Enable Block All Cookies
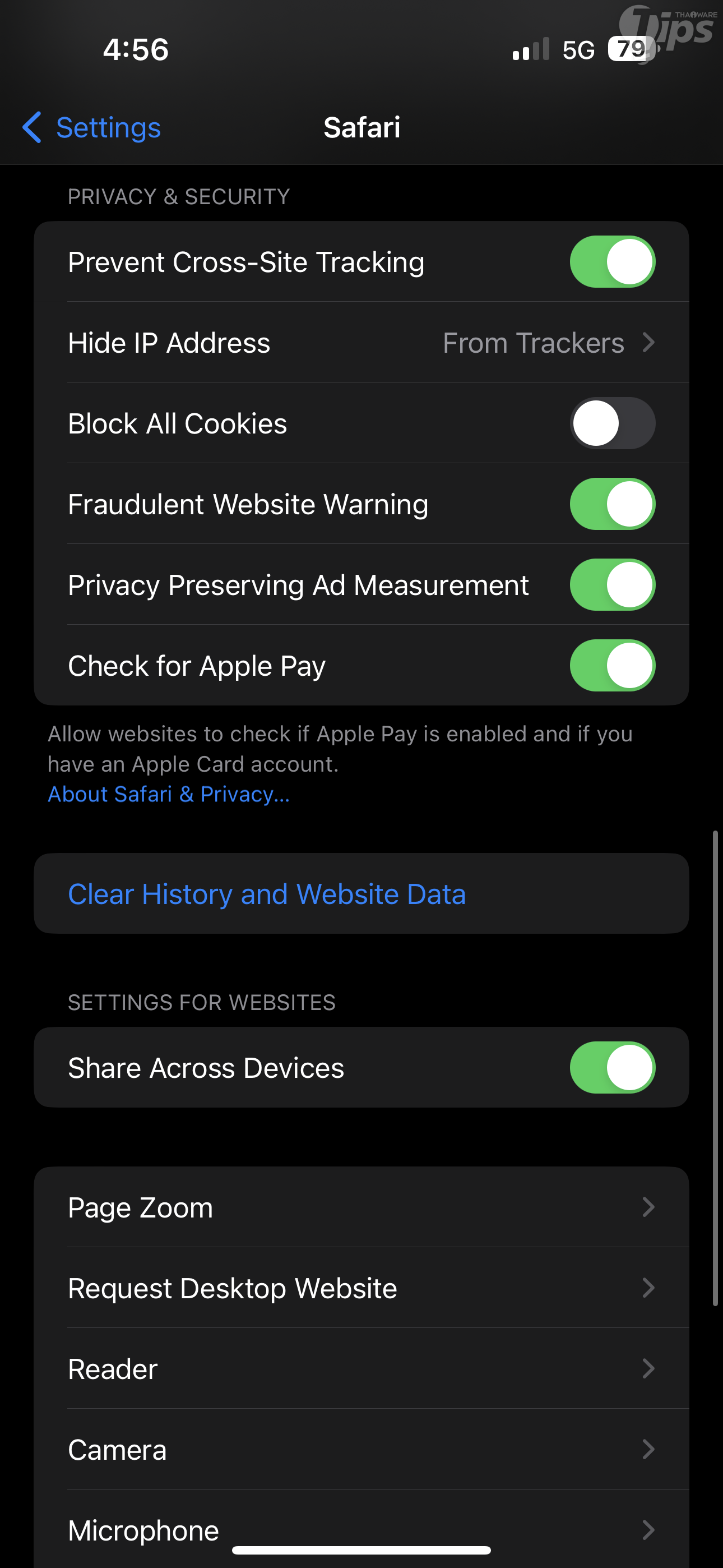The height and width of the screenshot is (1568, 723). [x=611, y=423]
